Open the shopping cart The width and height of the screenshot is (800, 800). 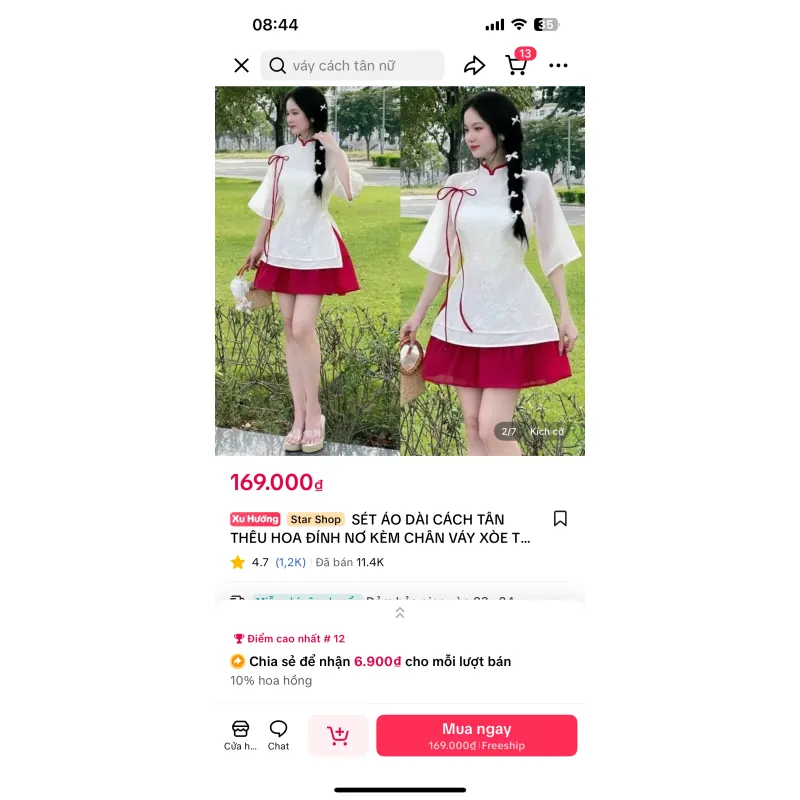pyautogui.click(x=517, y=65)
